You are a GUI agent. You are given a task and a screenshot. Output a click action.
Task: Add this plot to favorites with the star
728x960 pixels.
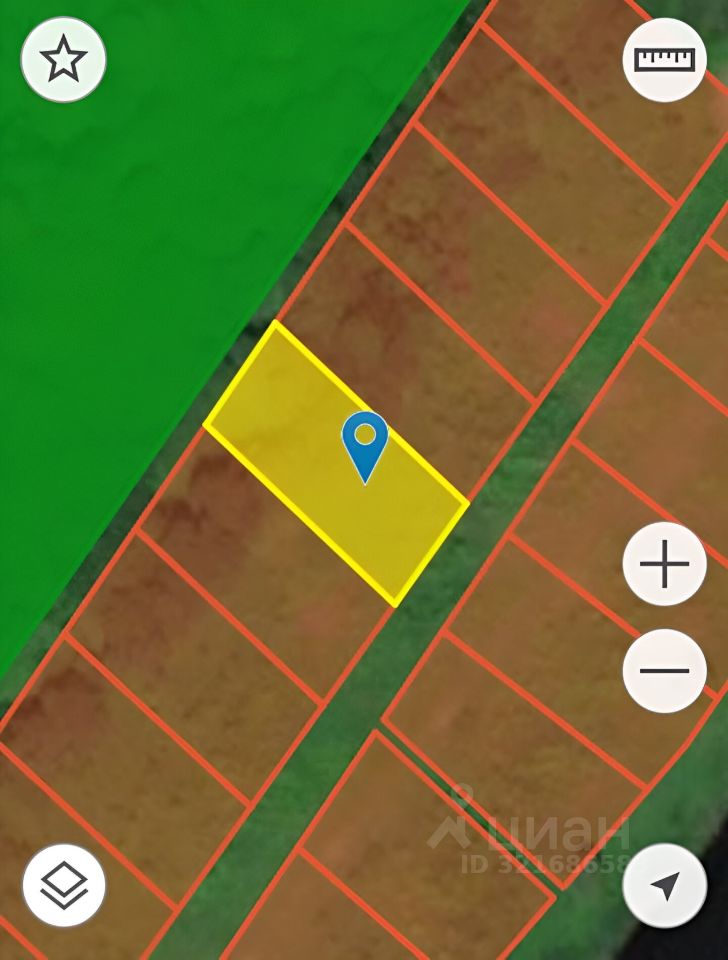[x=63, y=60]
